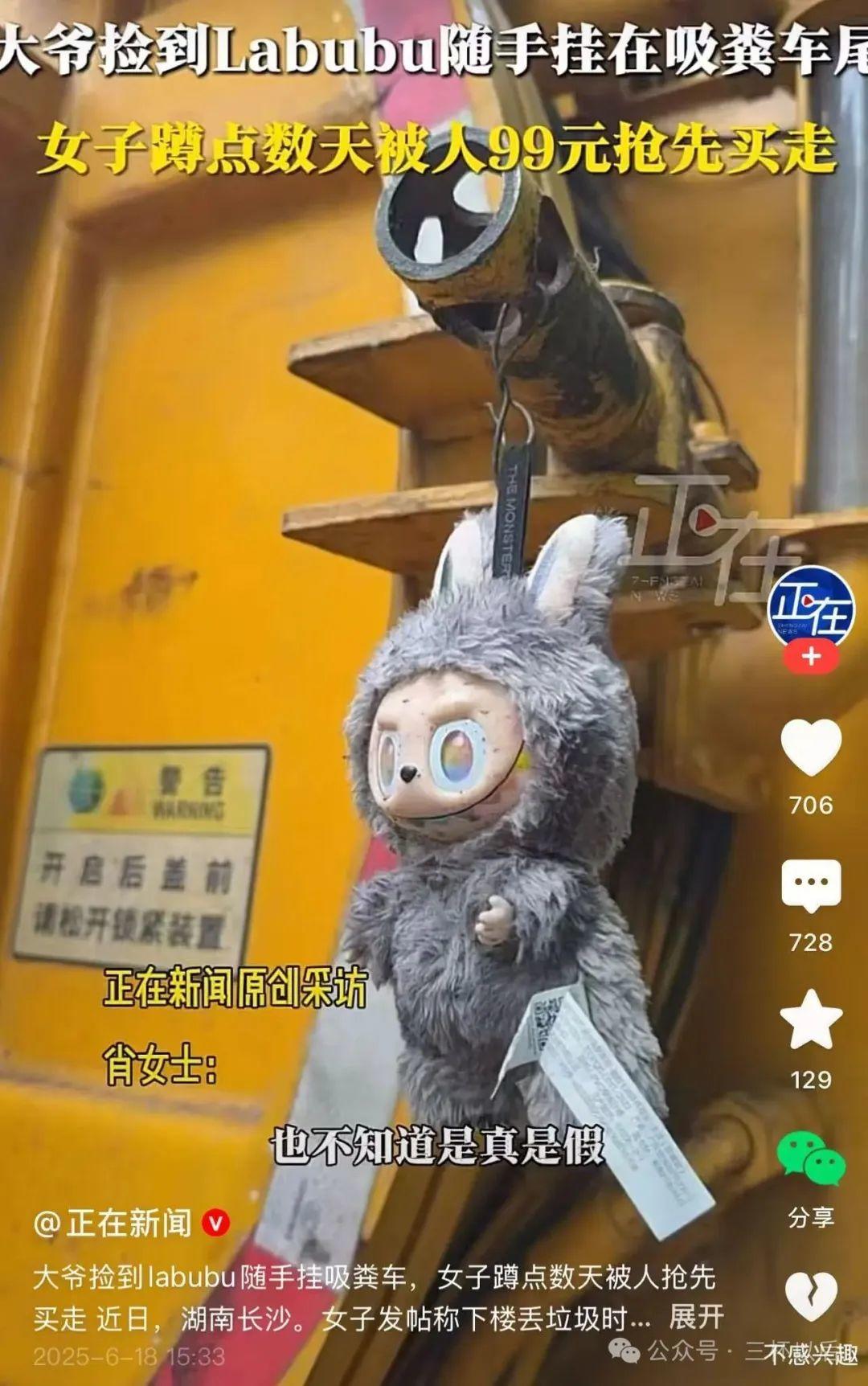The width and height of the screenshot is (868, 1386).
Task: Open the 正在新闻 profile avatar
Action: pos(810,608)
